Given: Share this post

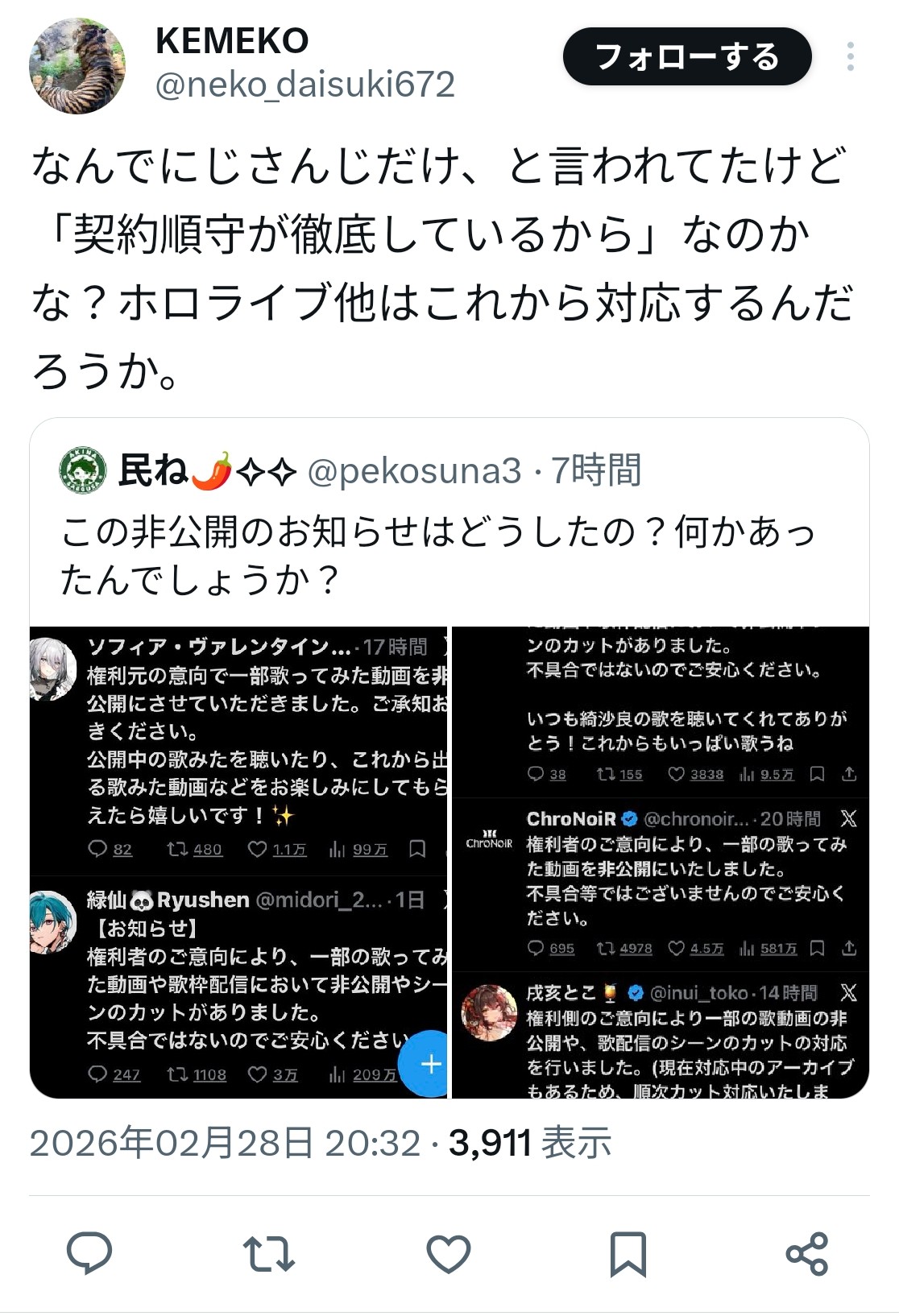Looking at the screenshot, I should click(806, 1253).
